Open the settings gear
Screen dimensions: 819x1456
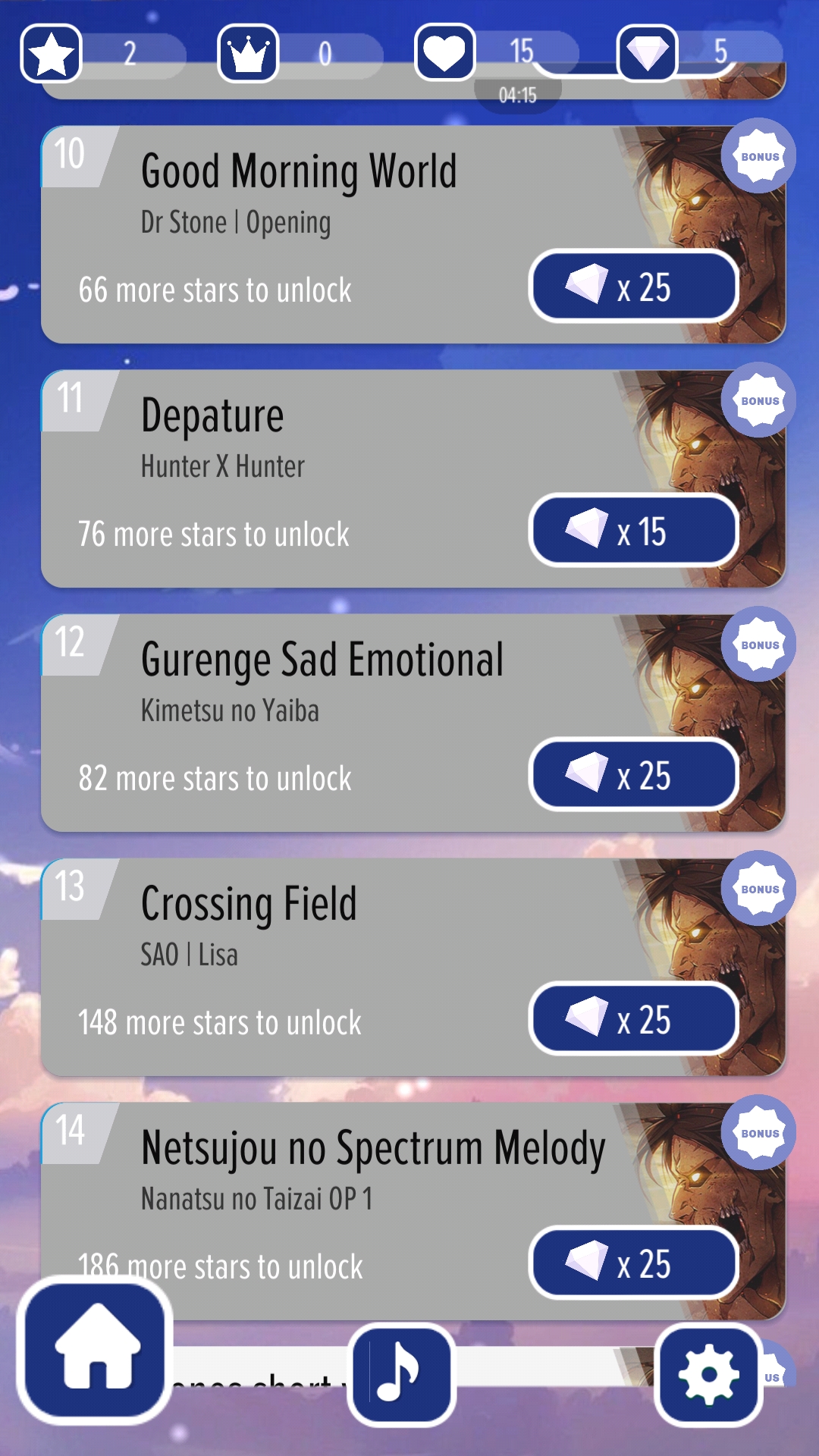click(708, 1374)
